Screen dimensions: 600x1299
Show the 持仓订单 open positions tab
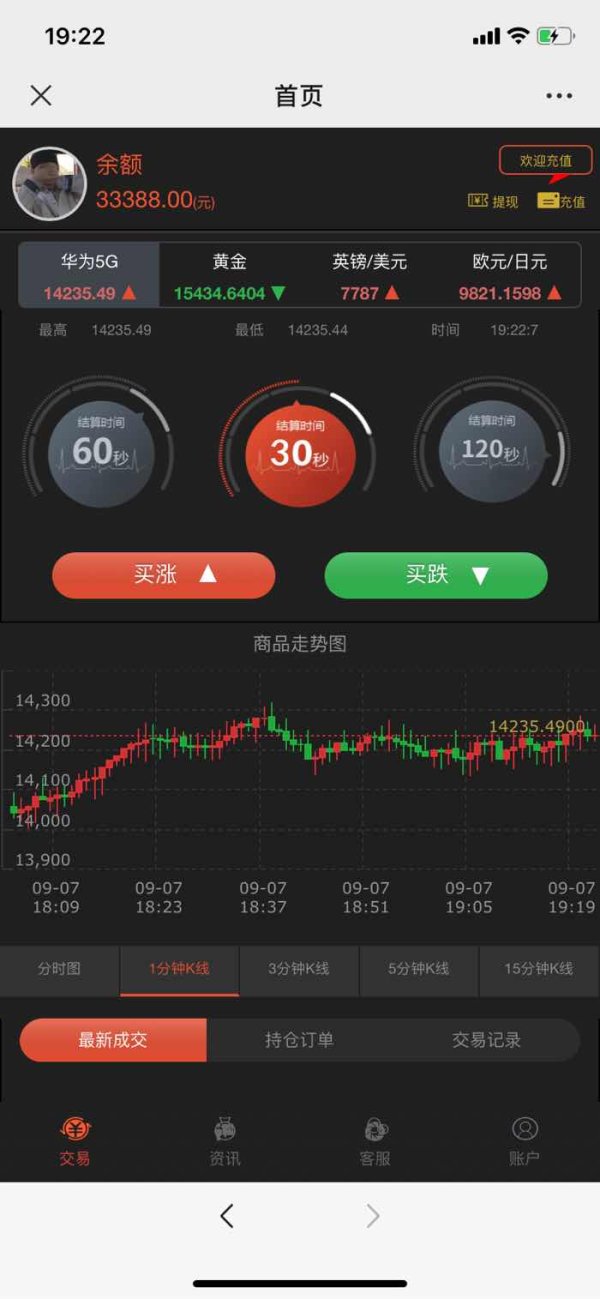(300, 1040)
